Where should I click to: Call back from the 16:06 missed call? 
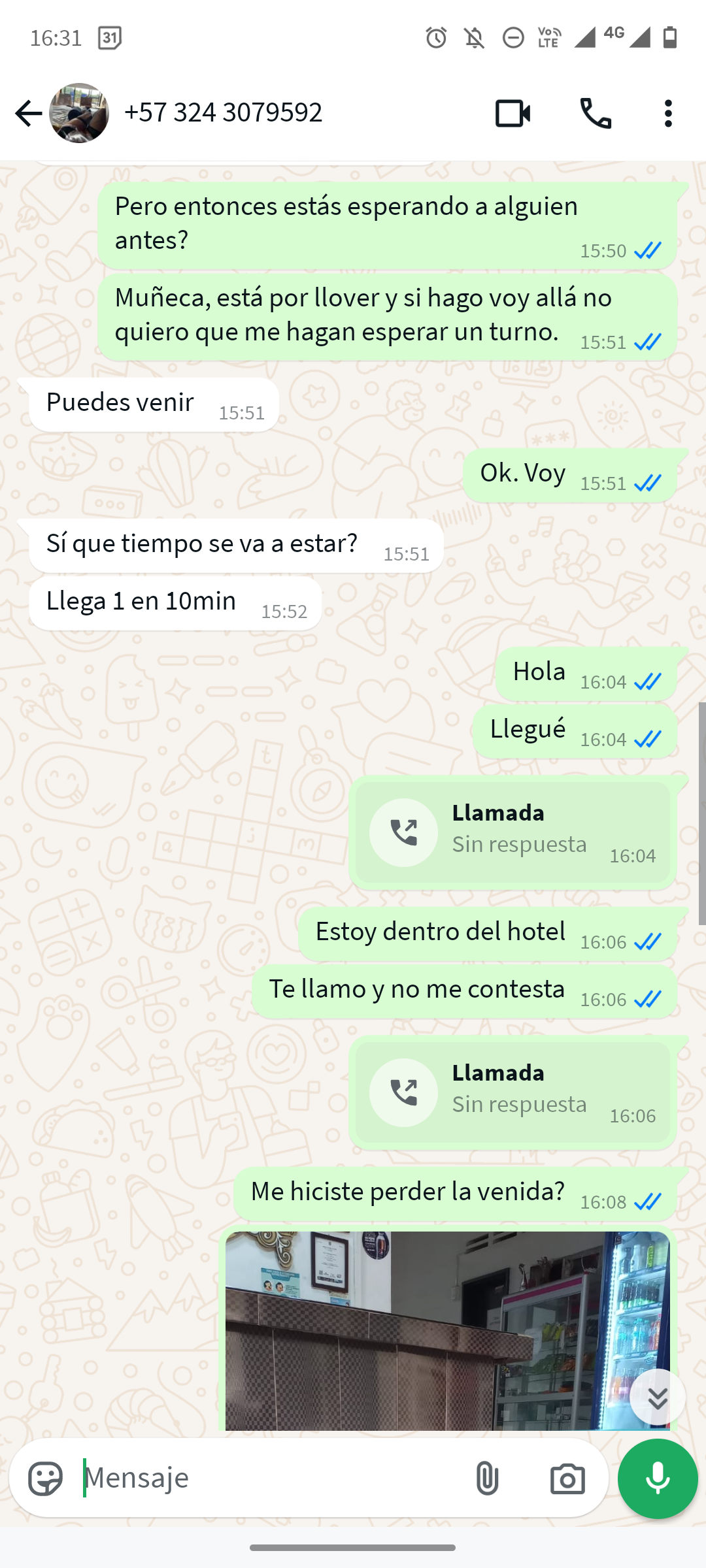coord(513,1092)
